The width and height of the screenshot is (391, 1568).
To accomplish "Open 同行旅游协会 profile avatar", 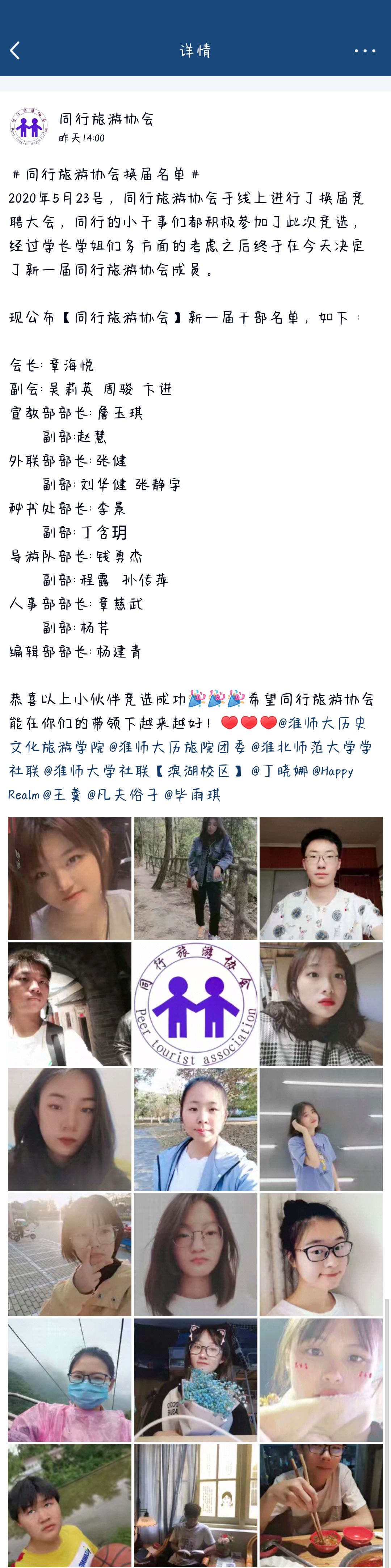I will (x=29, y=127).
